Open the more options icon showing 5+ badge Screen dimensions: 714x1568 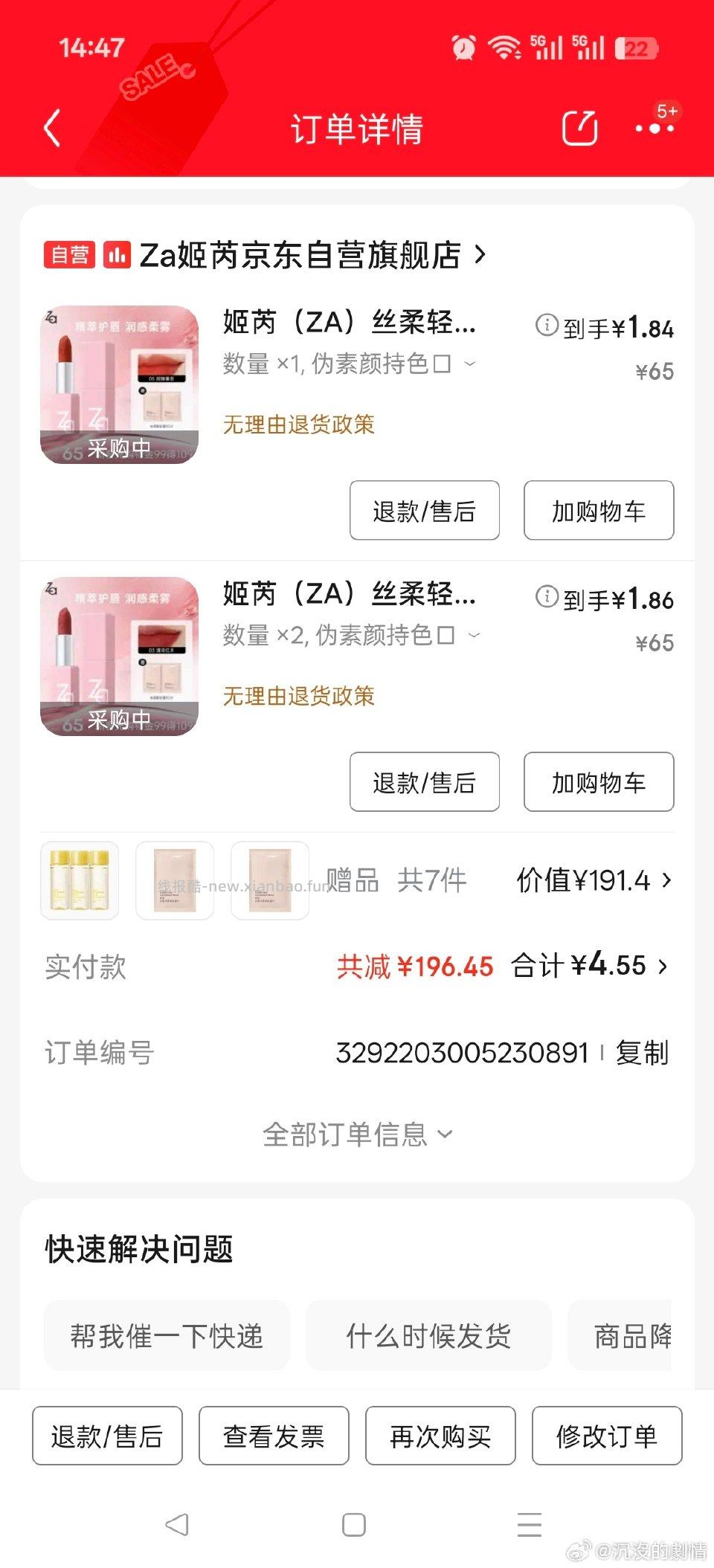(654, 130)
